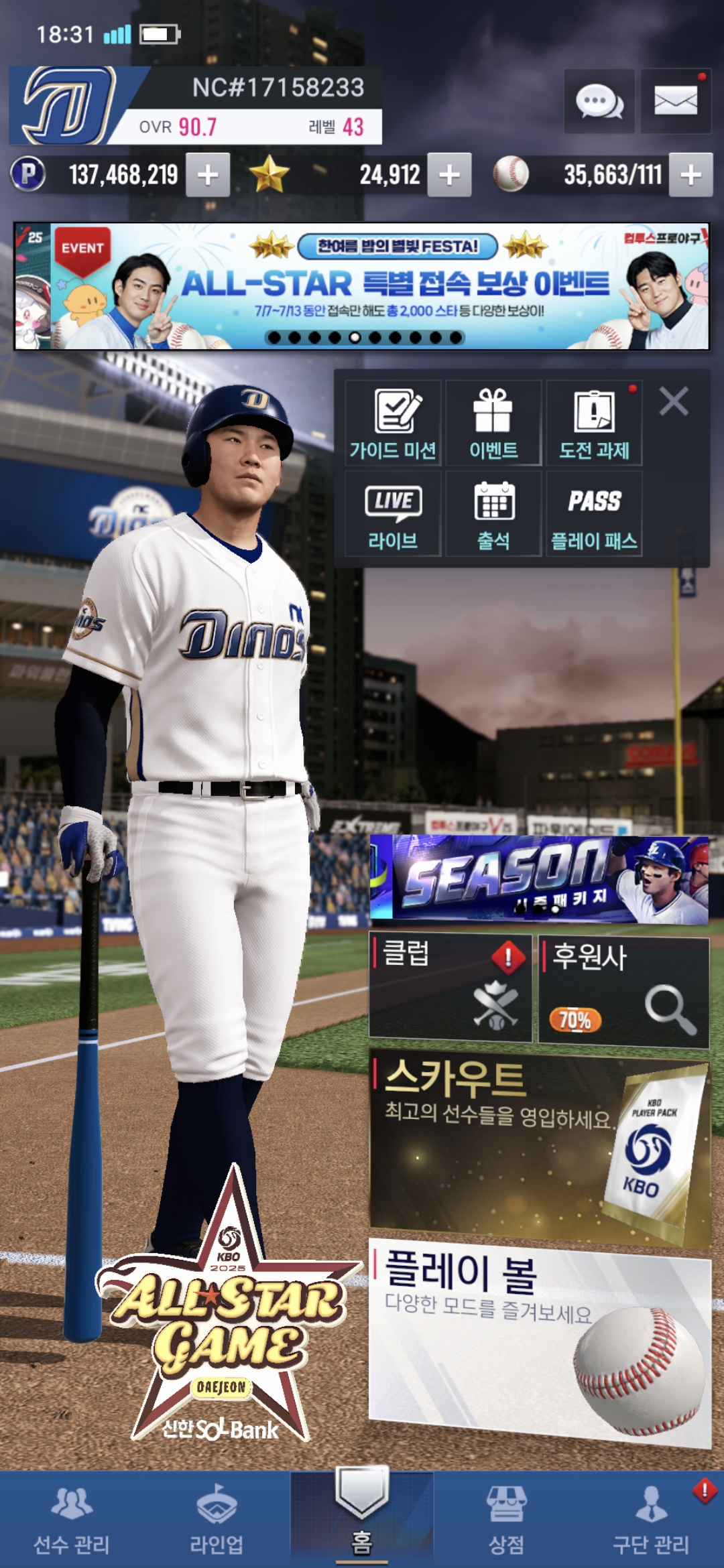This screenshot has width=724, height=1568.
Task: Open 후원사 card
Action: [x=623, y=990]
